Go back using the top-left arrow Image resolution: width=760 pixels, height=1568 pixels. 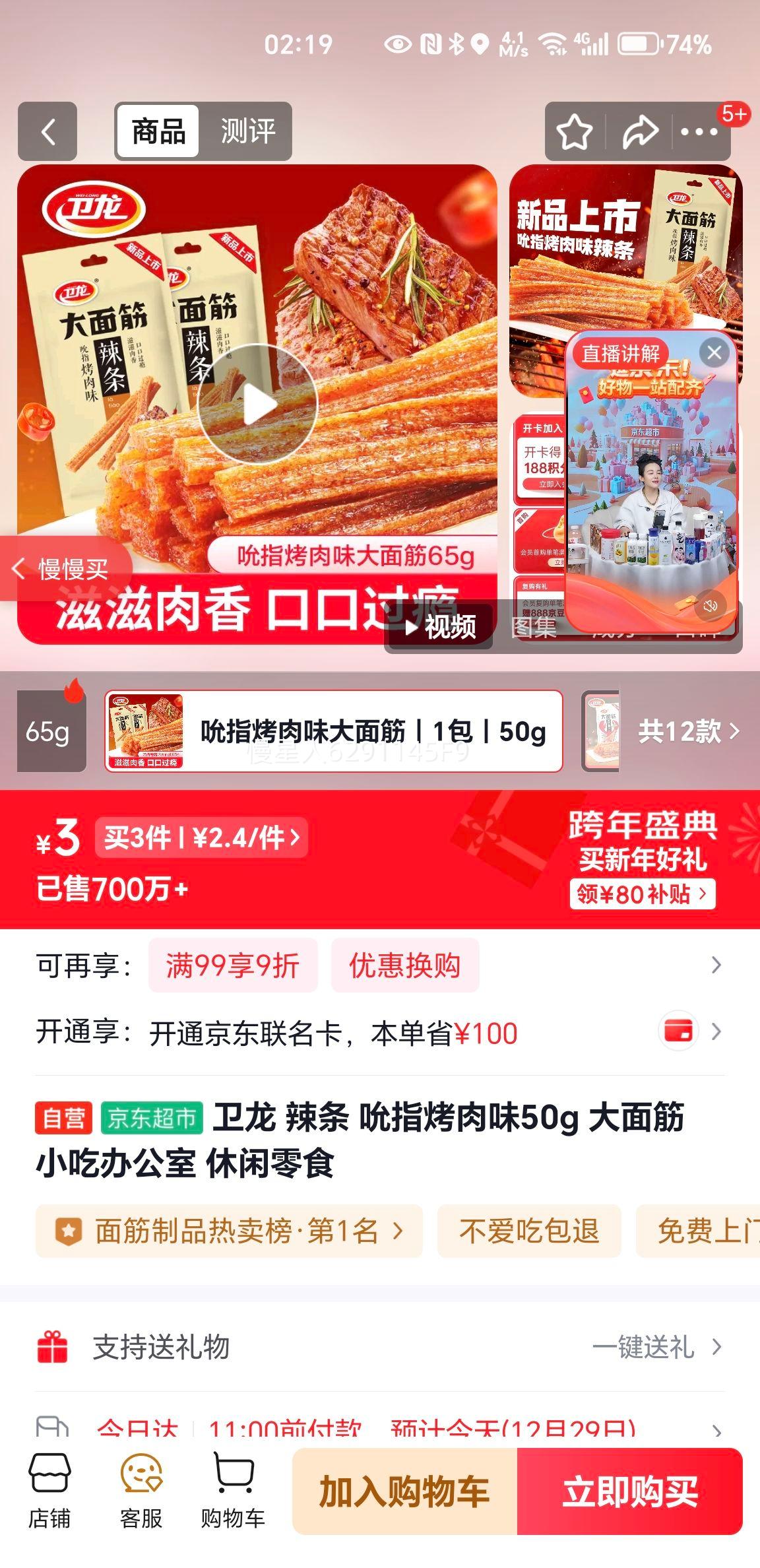tap(47, 131)
